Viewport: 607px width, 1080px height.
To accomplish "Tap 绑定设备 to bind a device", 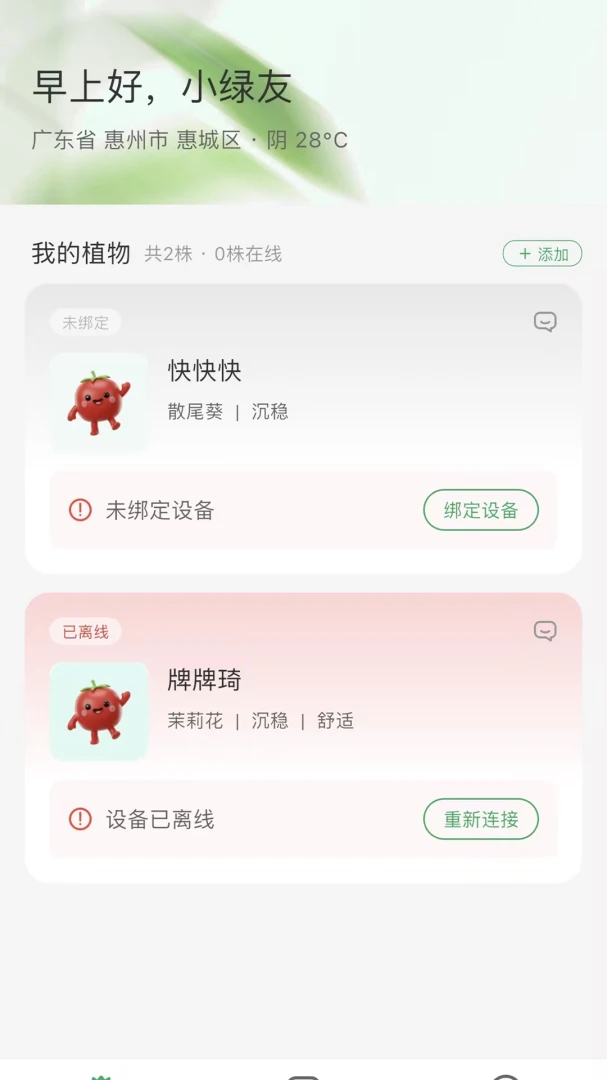I will point(481,510).
